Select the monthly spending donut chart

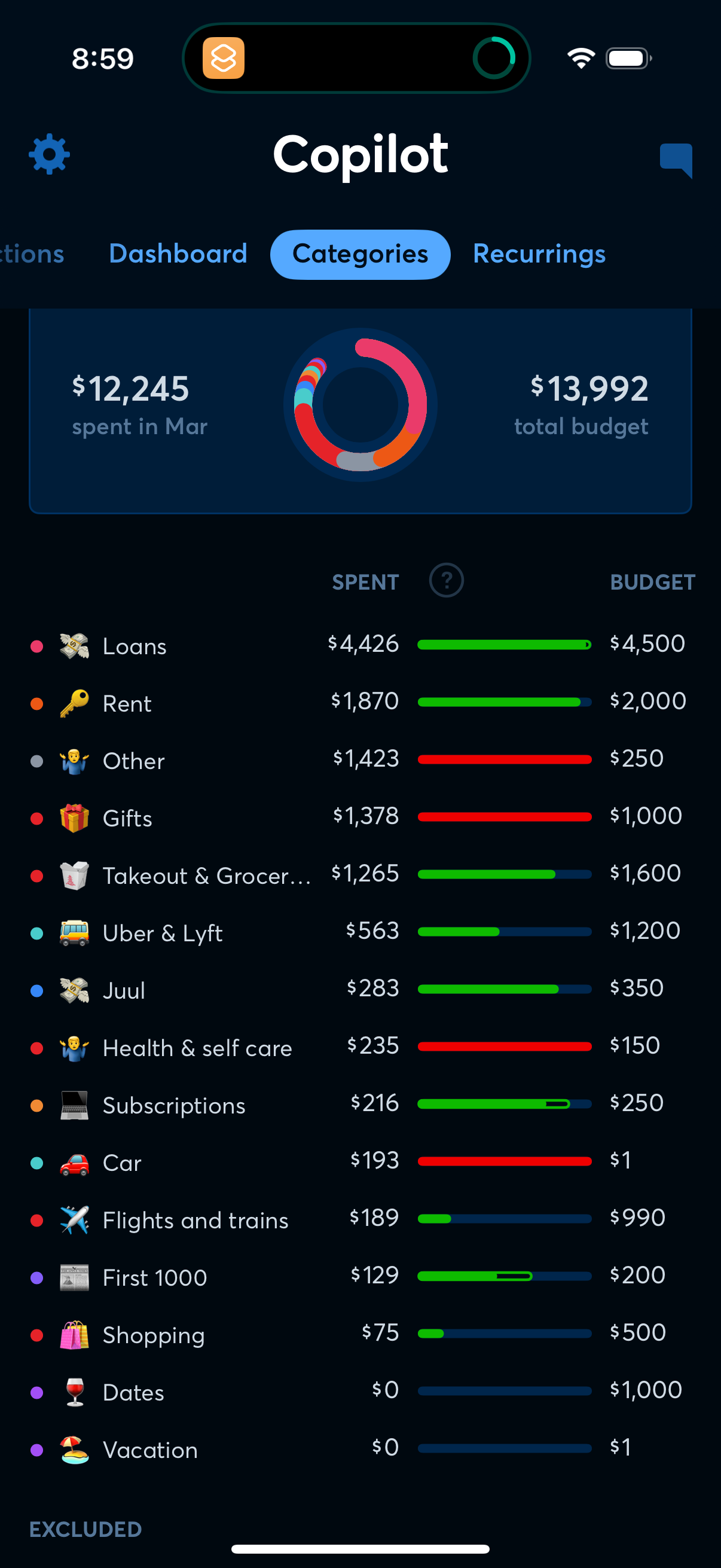(x=360, y=405)
